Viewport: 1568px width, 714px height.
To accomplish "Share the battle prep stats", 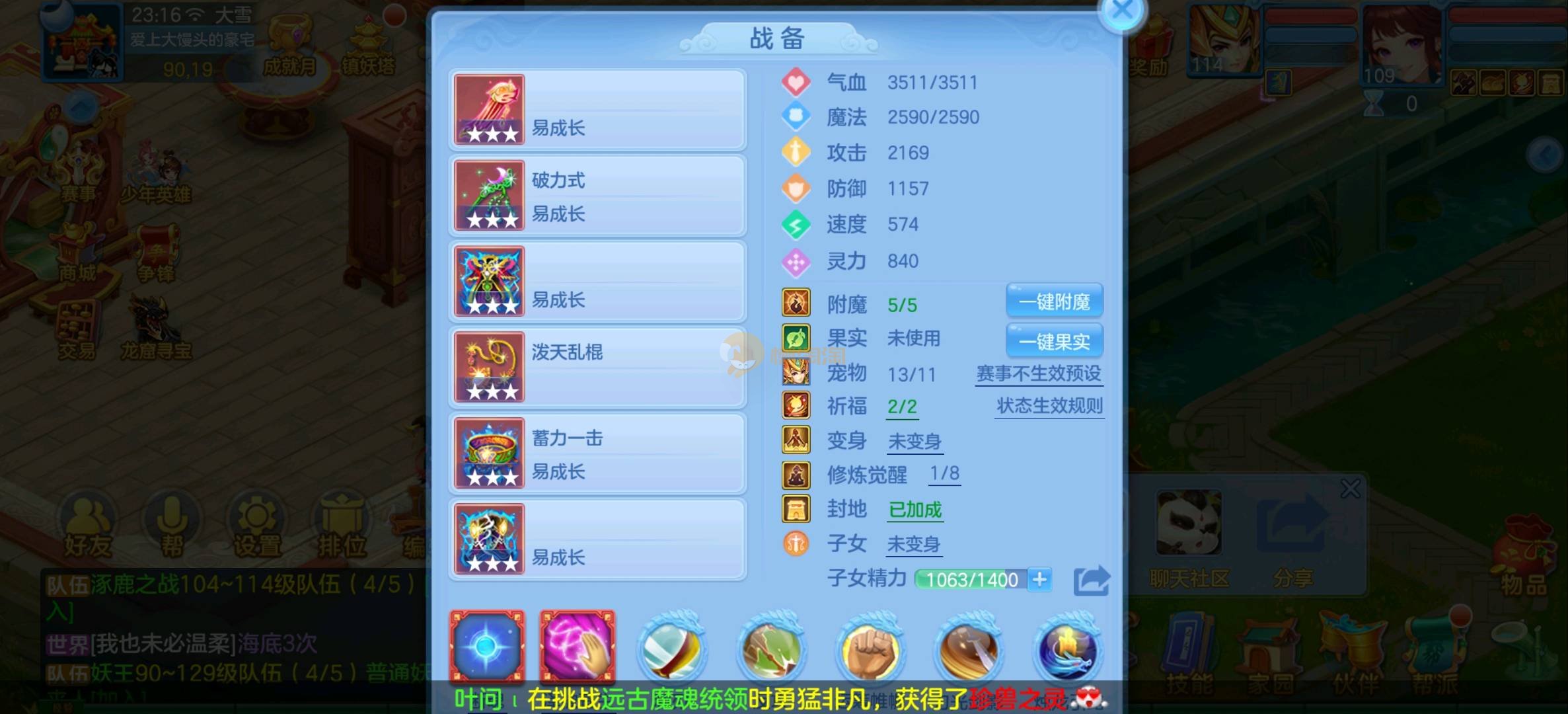I will [x=1091, y=580].
